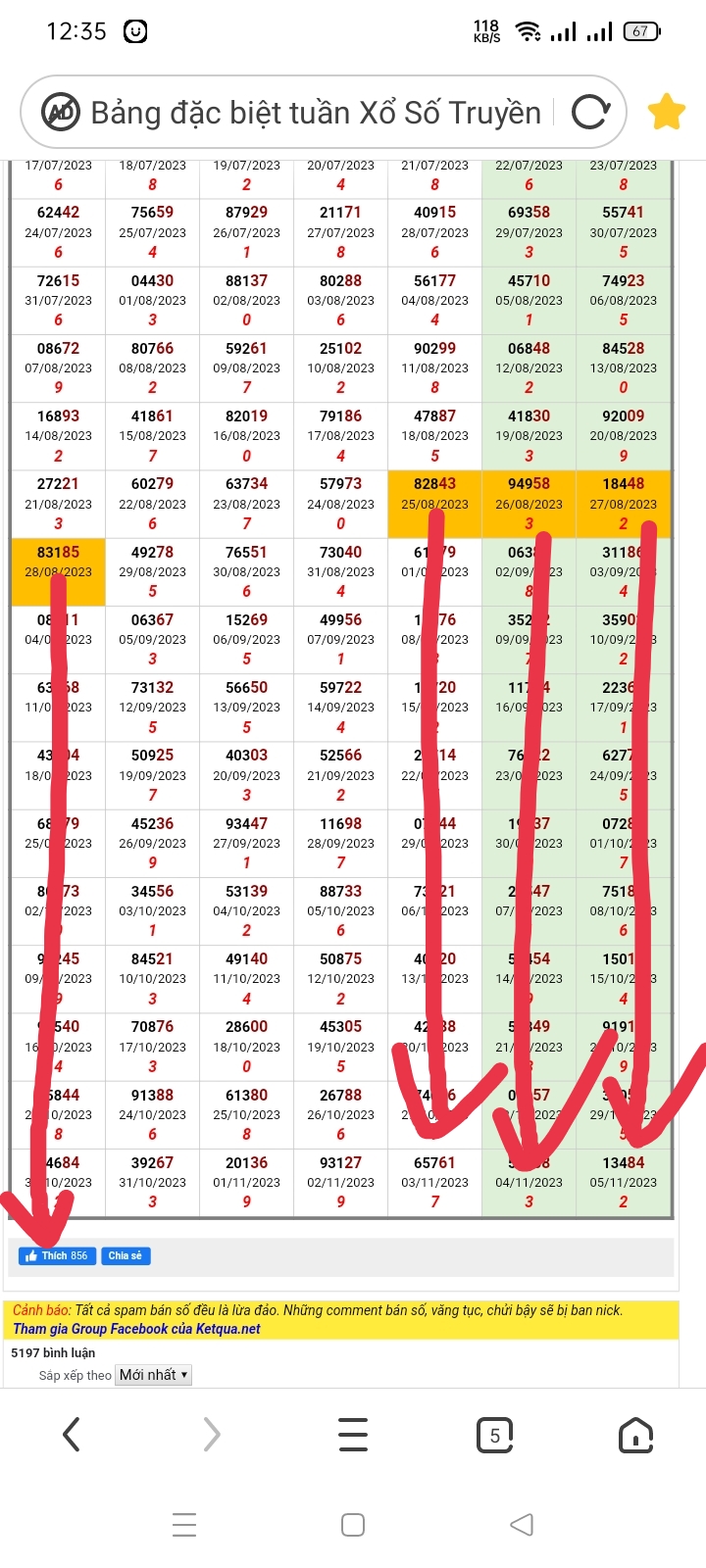Tap the address bar showing Bảng đặc biệt tuần
The width and height of the screenshot is (706, 1568).
point(316,113)
